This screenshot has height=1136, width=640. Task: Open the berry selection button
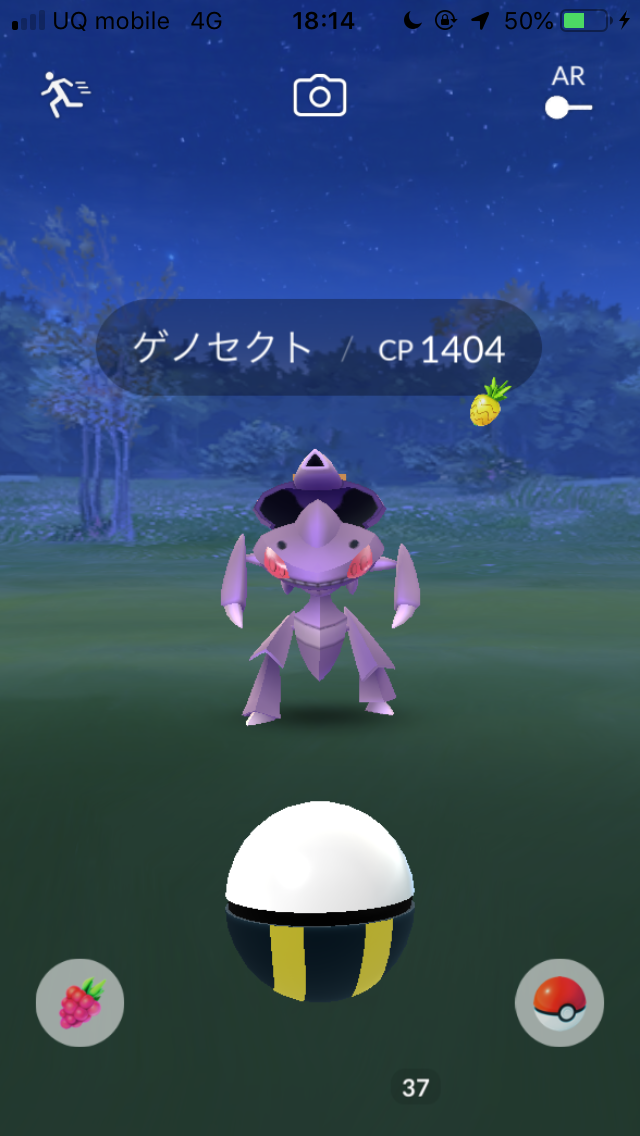tap(80, 1002)
